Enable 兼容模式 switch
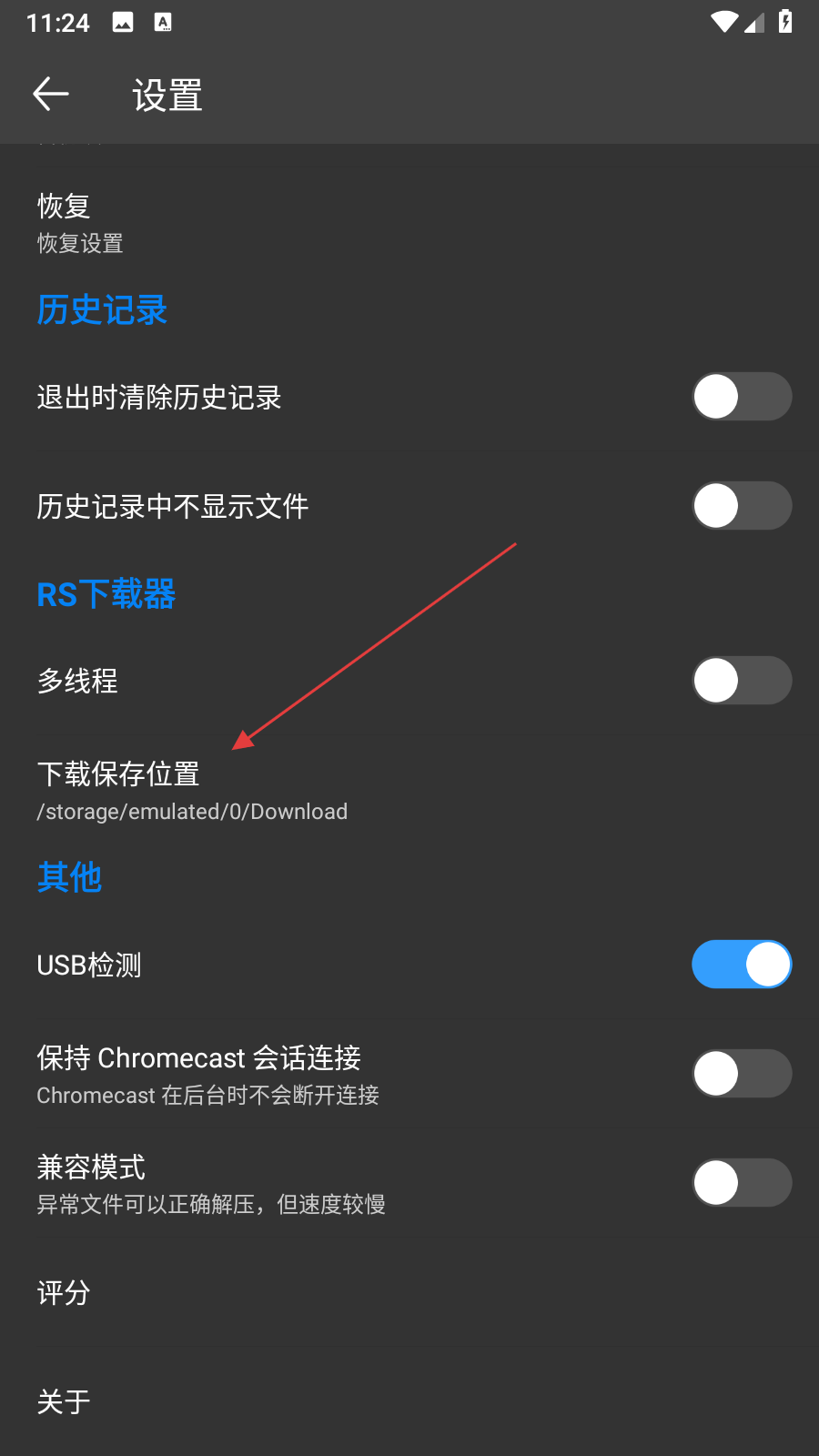The width and height of the screenshot is (819, 1456). (x=741, y=1183)
